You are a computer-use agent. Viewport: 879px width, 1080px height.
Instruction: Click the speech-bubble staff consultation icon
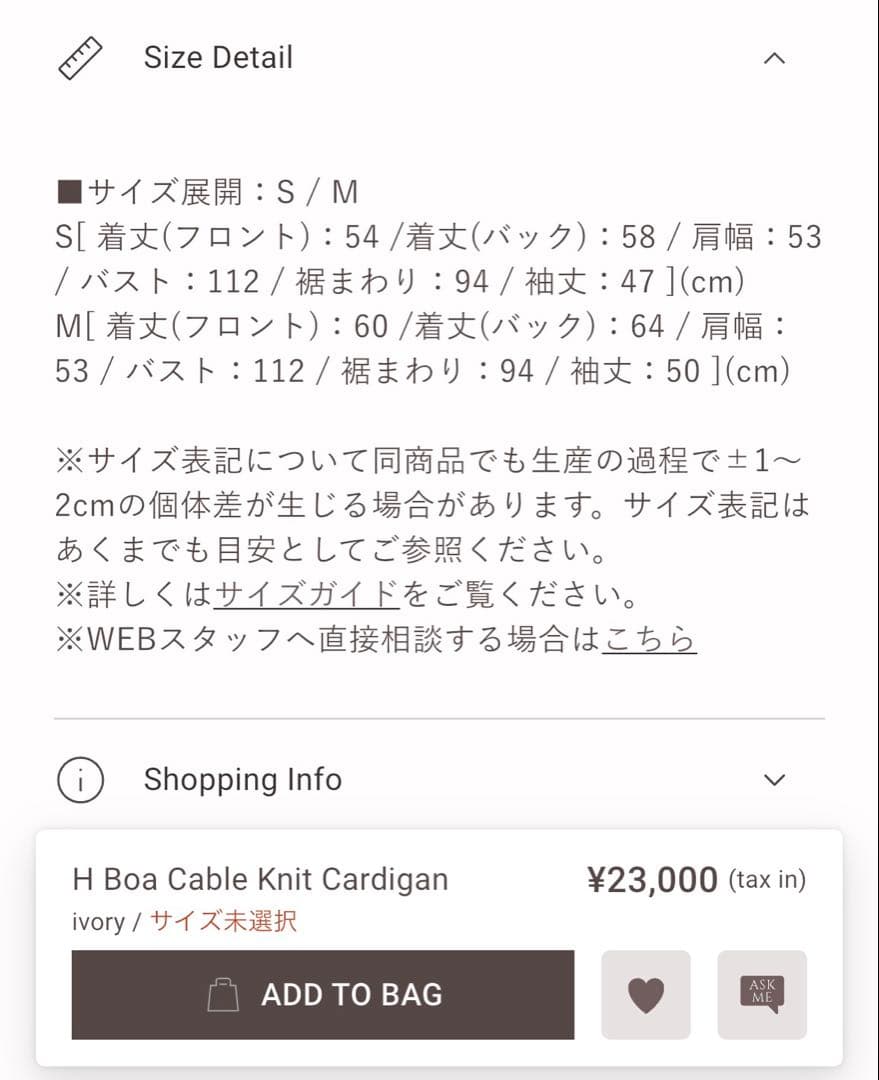coord(761,994)
